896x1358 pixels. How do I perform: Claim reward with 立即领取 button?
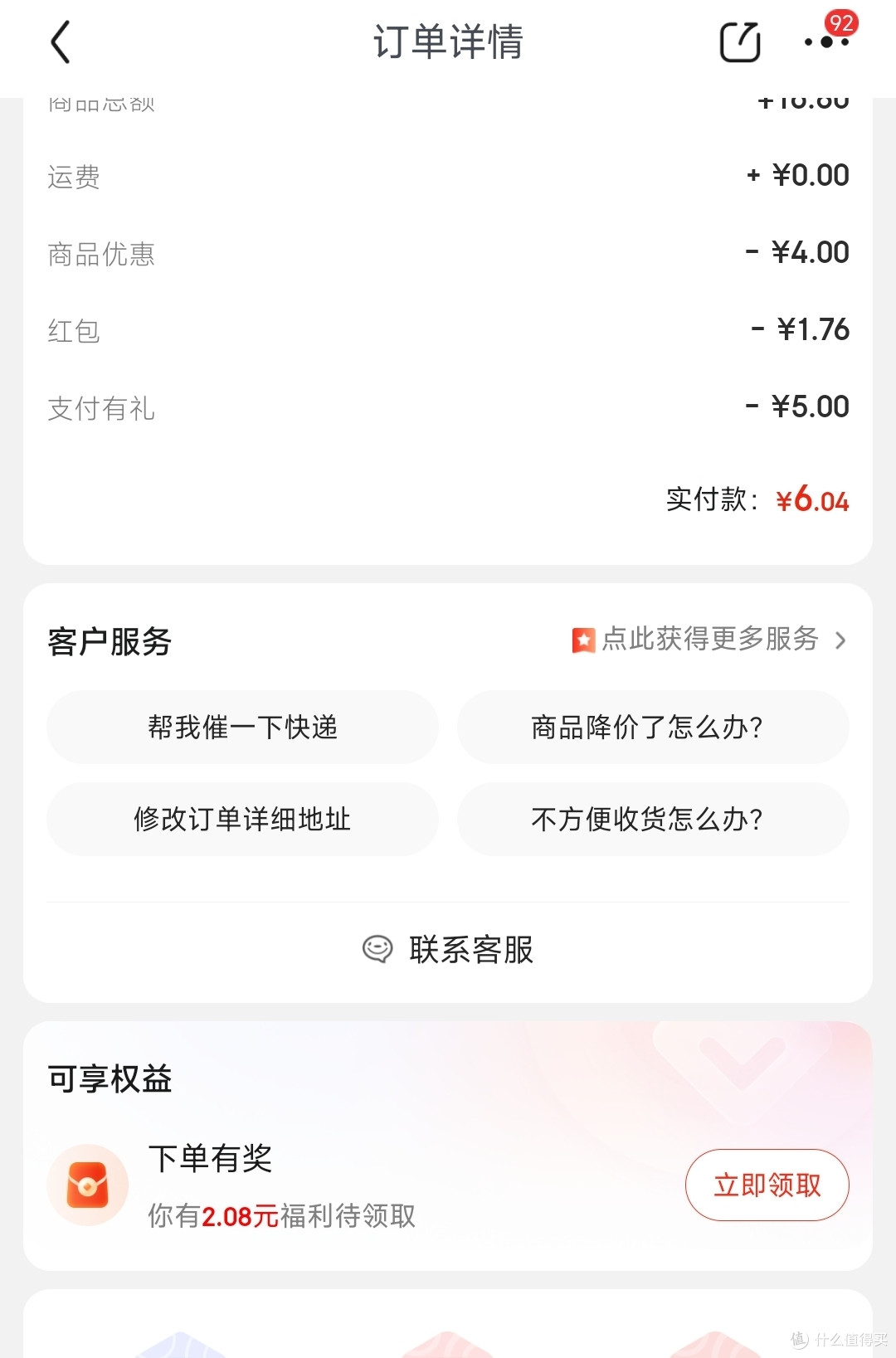tap(767, 1185)
